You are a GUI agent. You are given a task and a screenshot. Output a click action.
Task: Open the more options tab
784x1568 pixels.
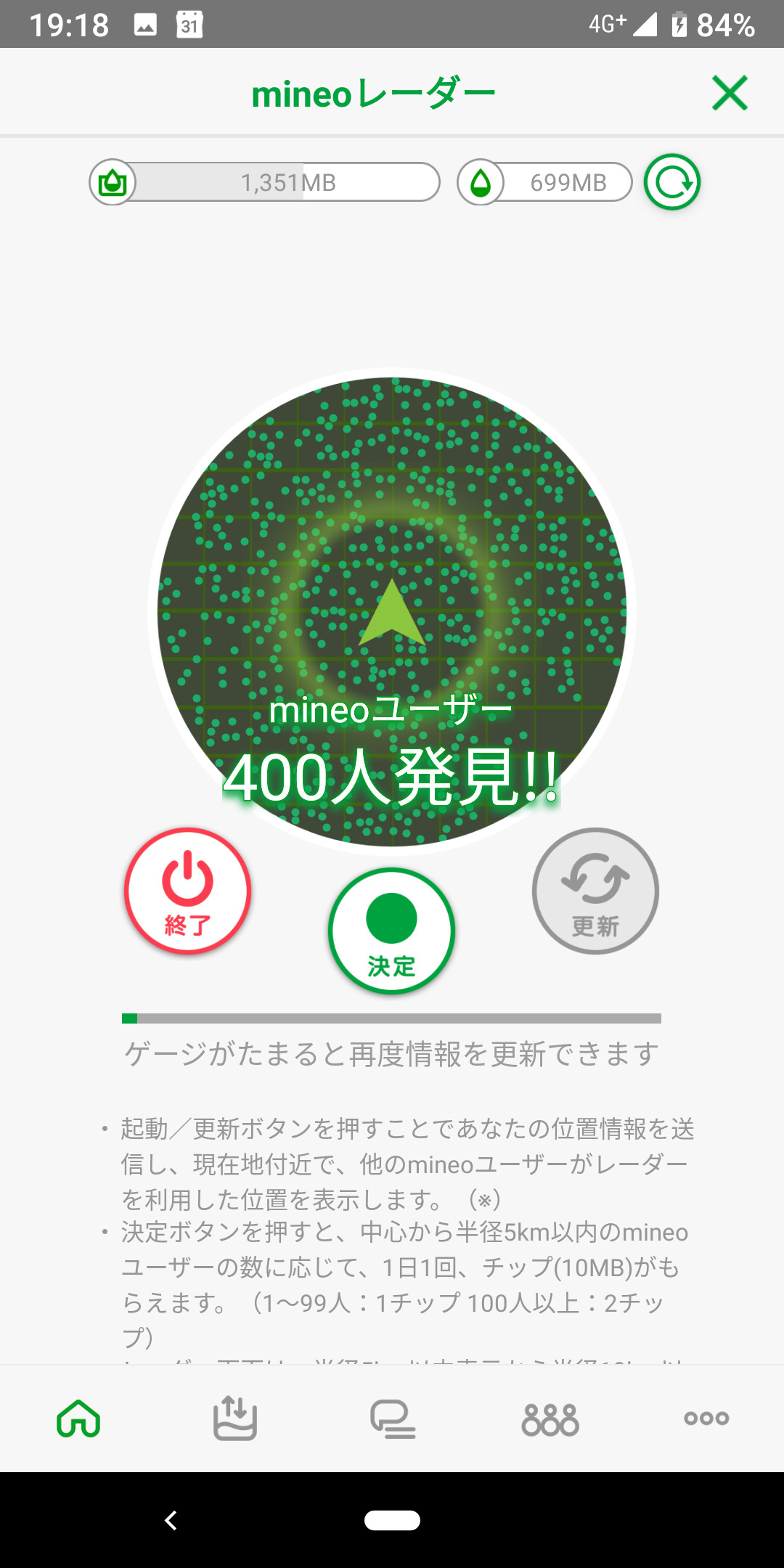[x=706, y=1418]
